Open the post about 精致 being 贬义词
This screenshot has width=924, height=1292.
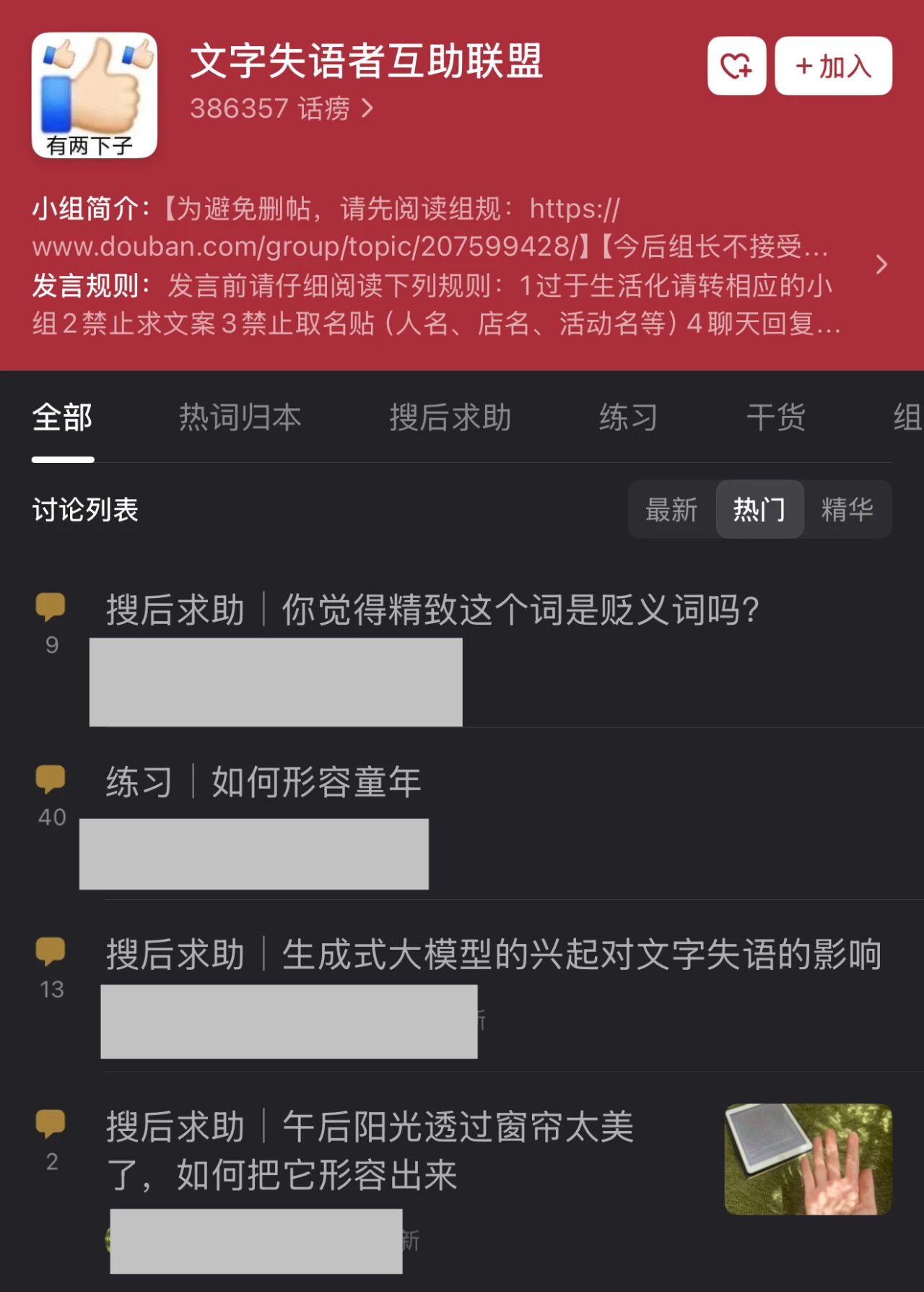click(x=520, y=610)
